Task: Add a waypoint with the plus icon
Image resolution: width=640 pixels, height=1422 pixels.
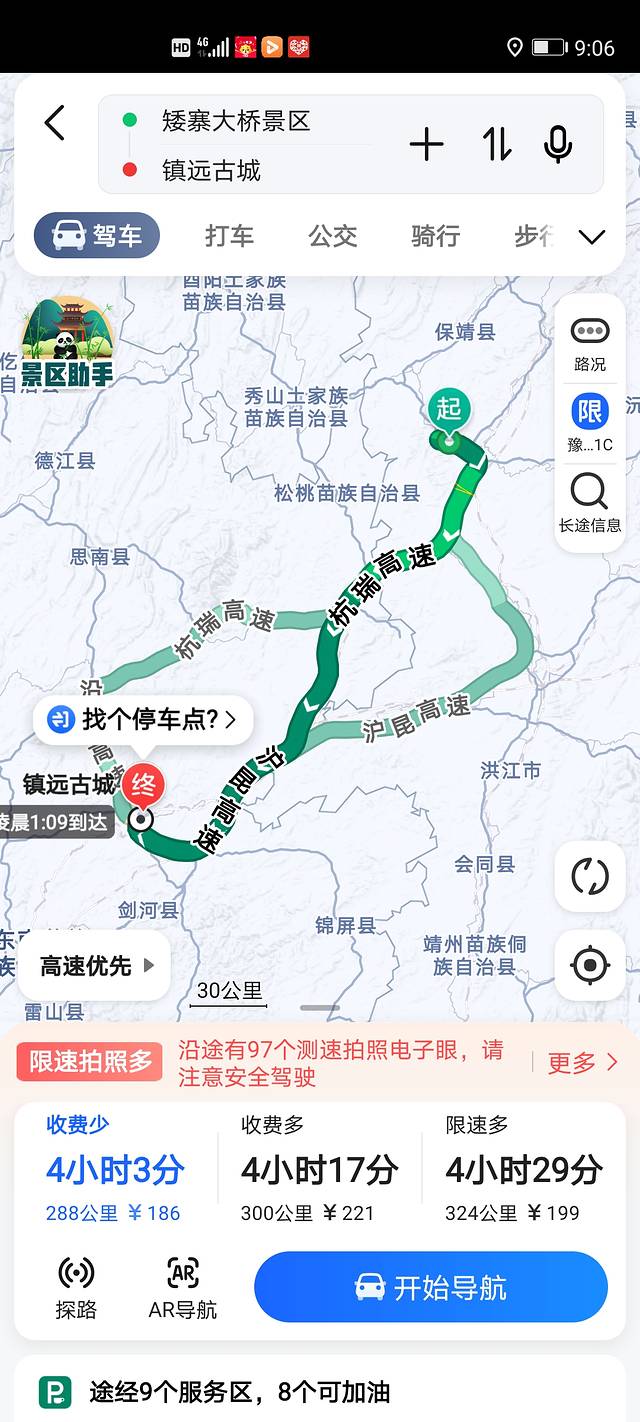Action: click(x=426, y=145)
